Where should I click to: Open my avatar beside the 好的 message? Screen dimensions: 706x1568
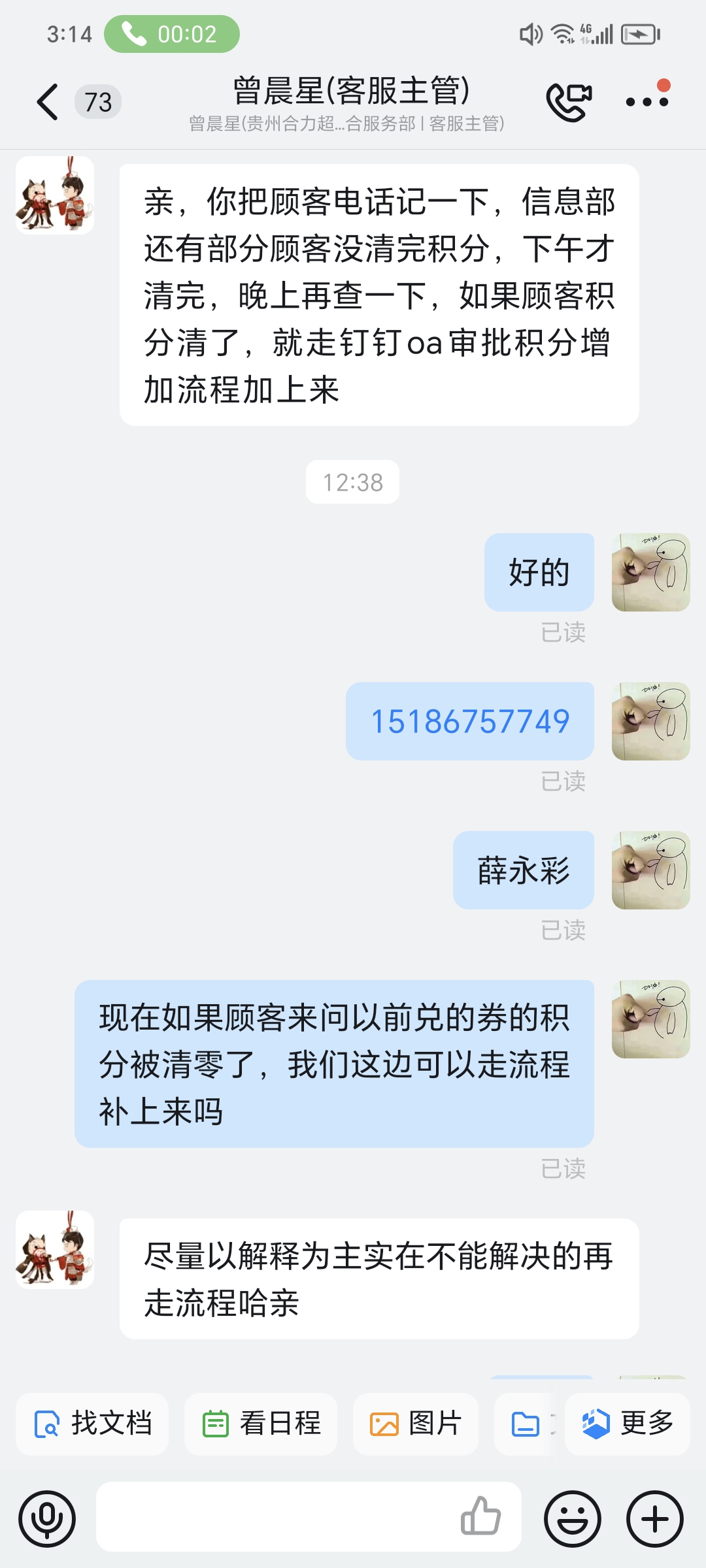coord(650,572)
